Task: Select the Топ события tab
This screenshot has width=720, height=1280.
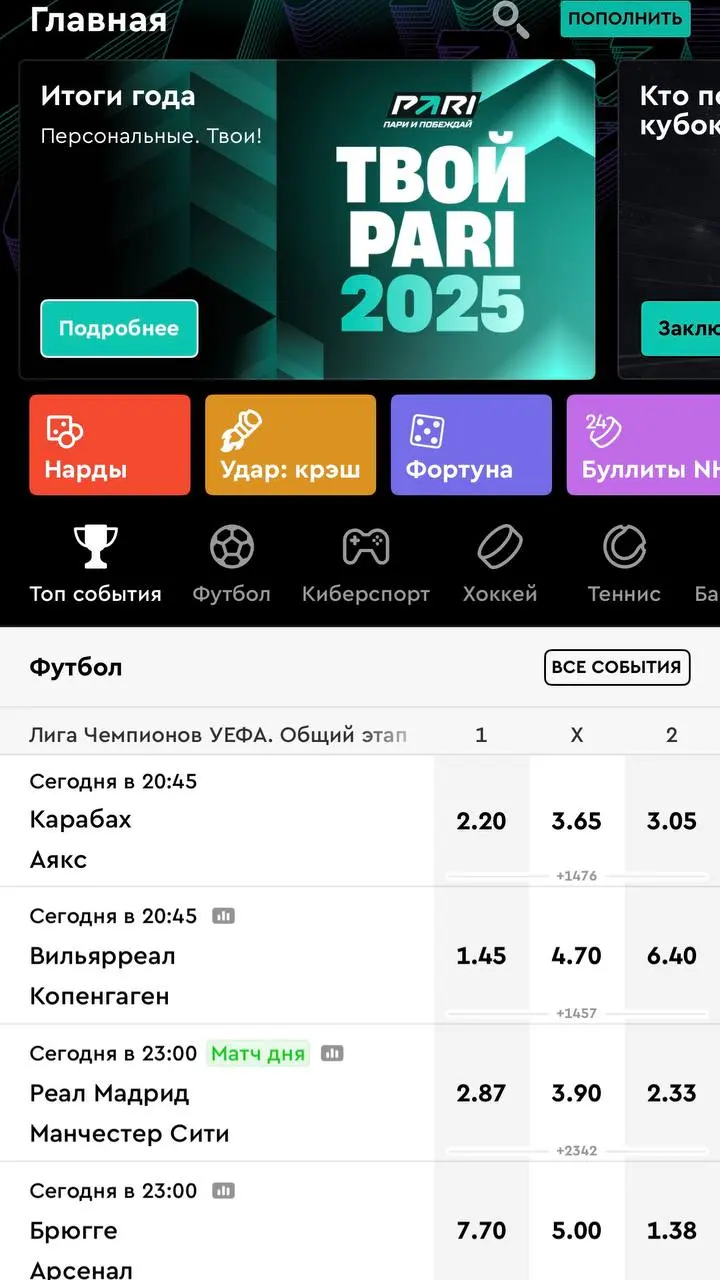Action: pos(95,565)
